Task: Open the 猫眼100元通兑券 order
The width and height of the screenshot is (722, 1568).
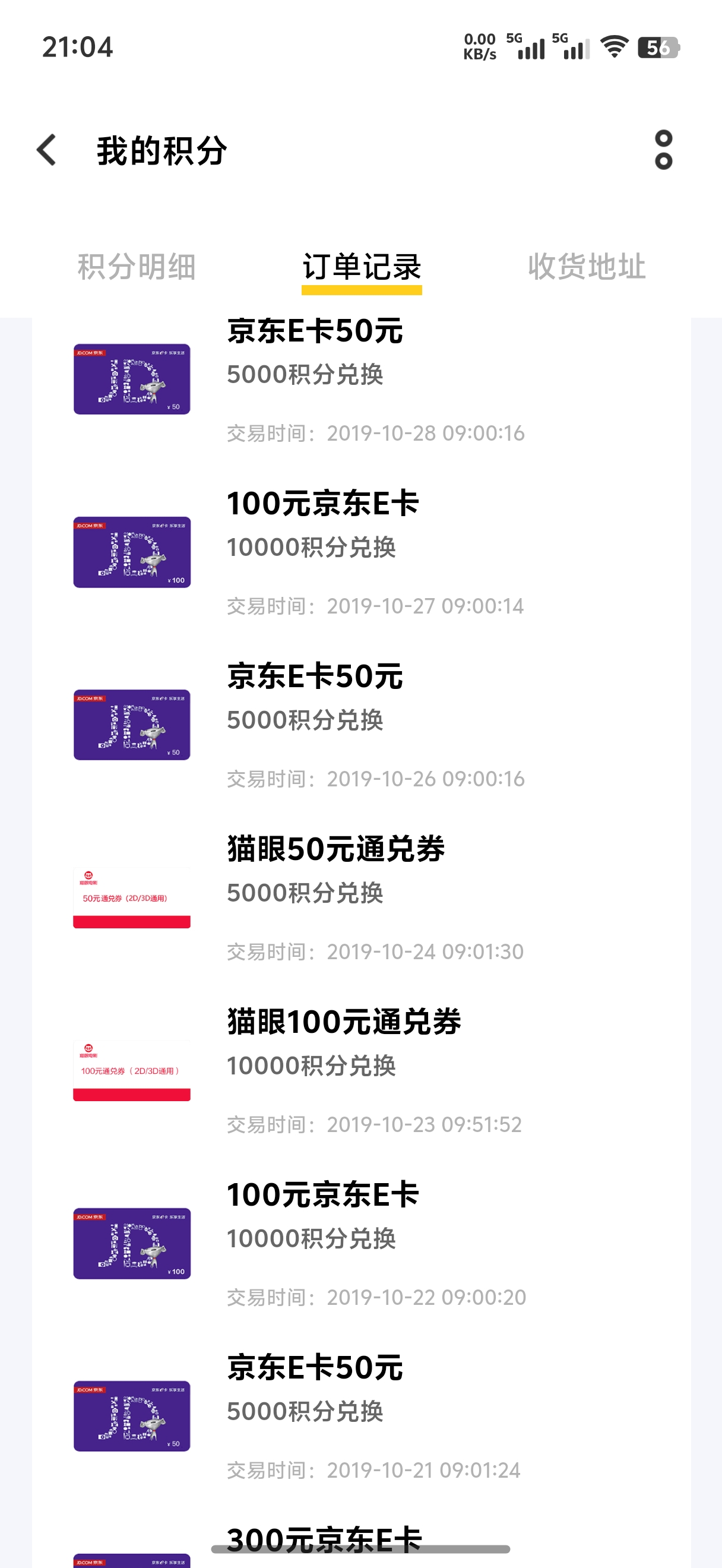Action: 362,1071
